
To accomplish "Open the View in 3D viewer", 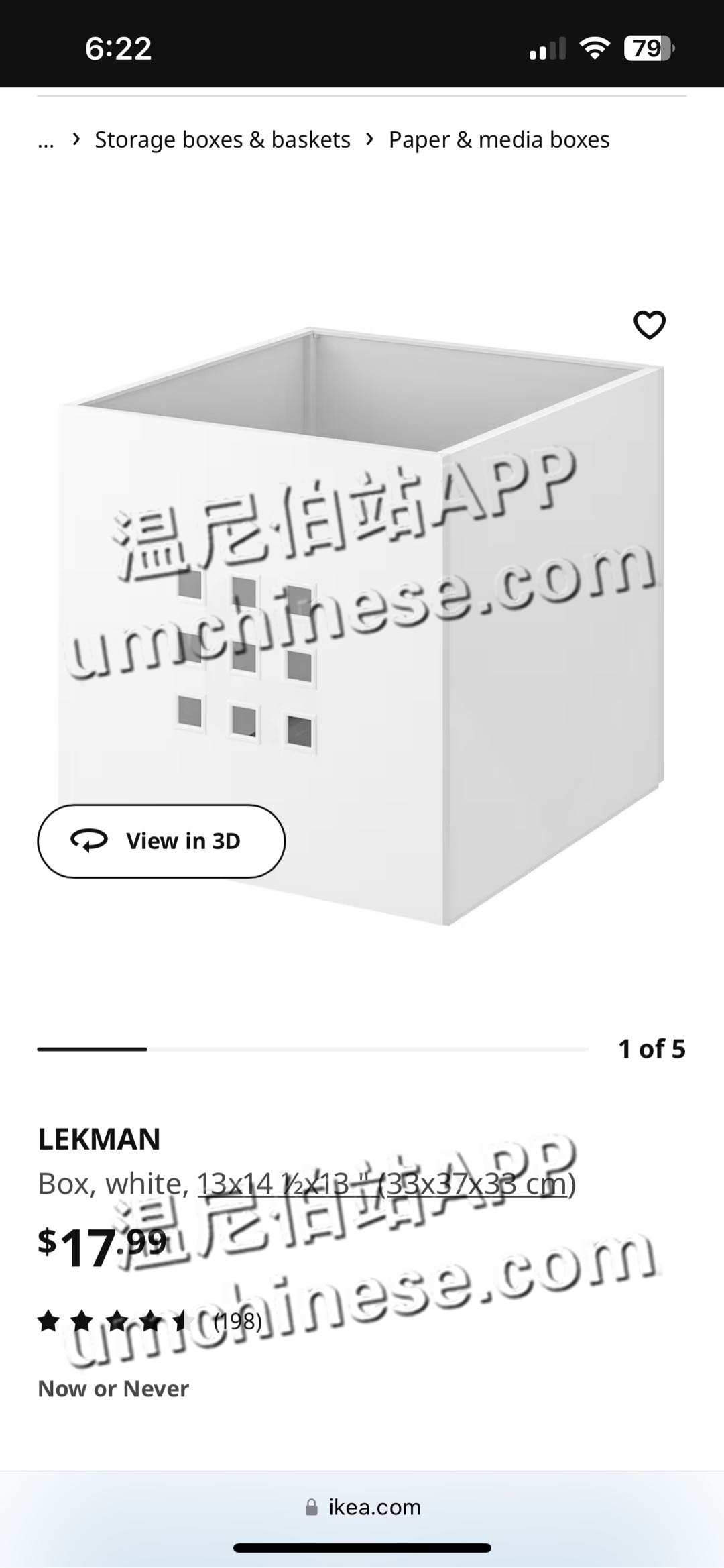I will coord(161,841).
